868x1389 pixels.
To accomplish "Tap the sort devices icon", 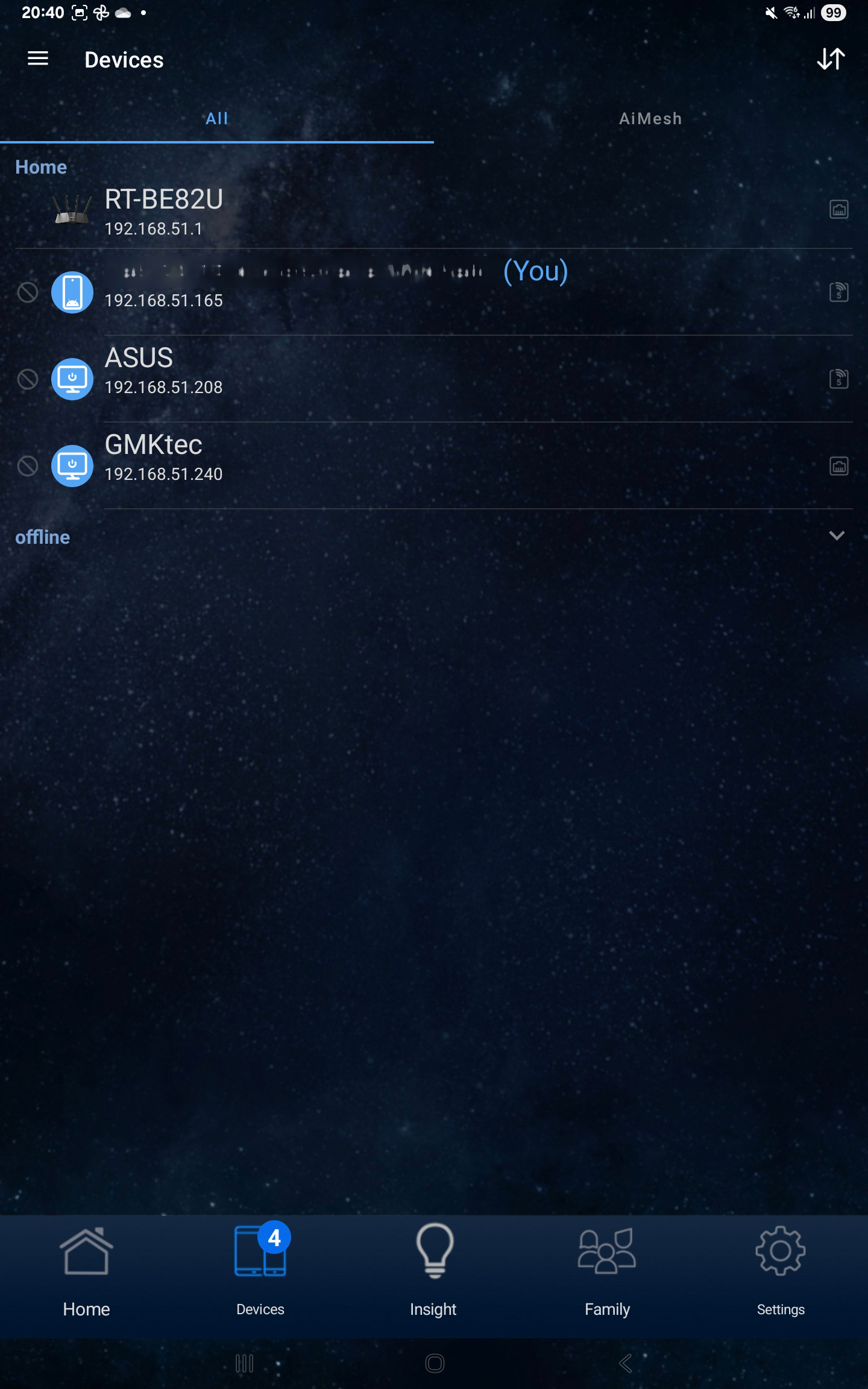I will click(x=831, y=59).
